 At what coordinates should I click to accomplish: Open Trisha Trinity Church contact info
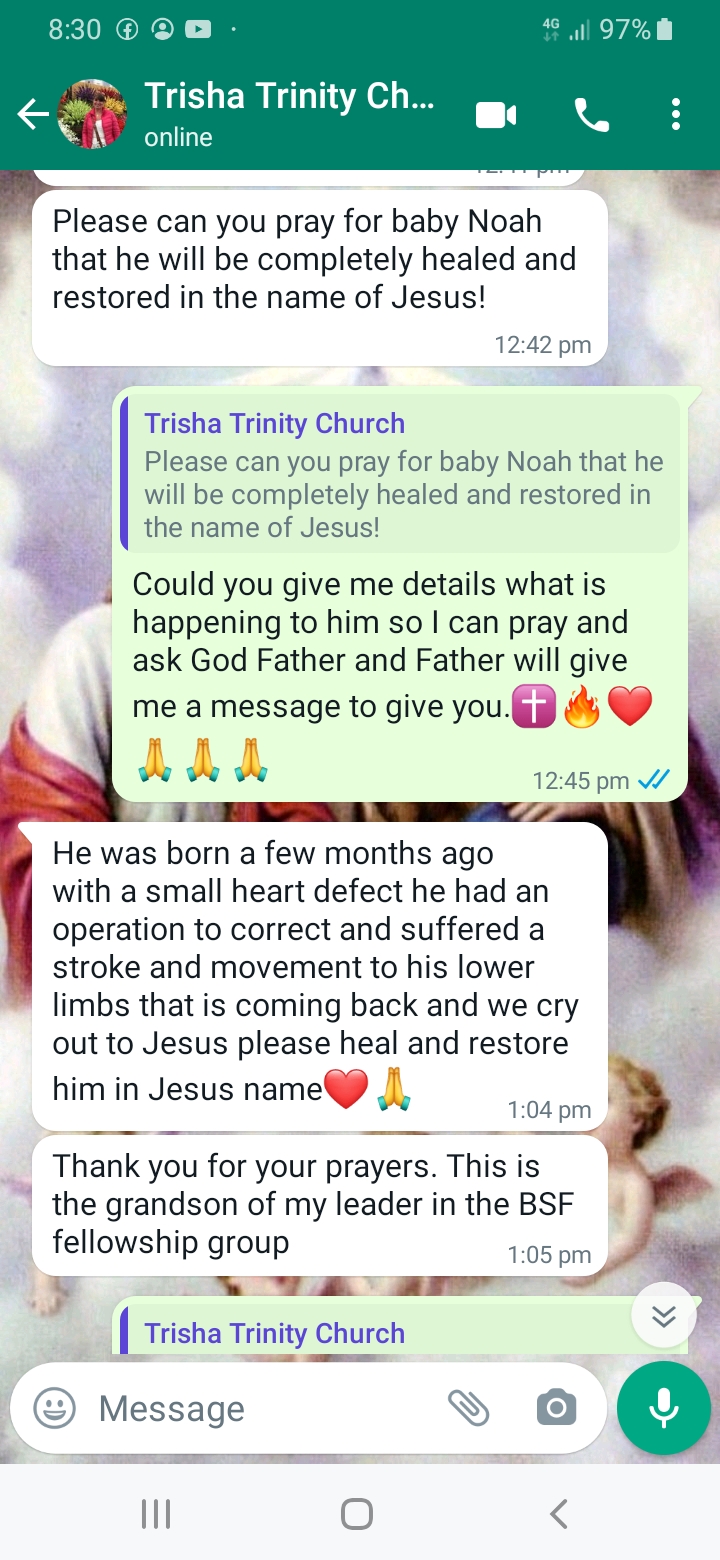(x=290, y=114)
